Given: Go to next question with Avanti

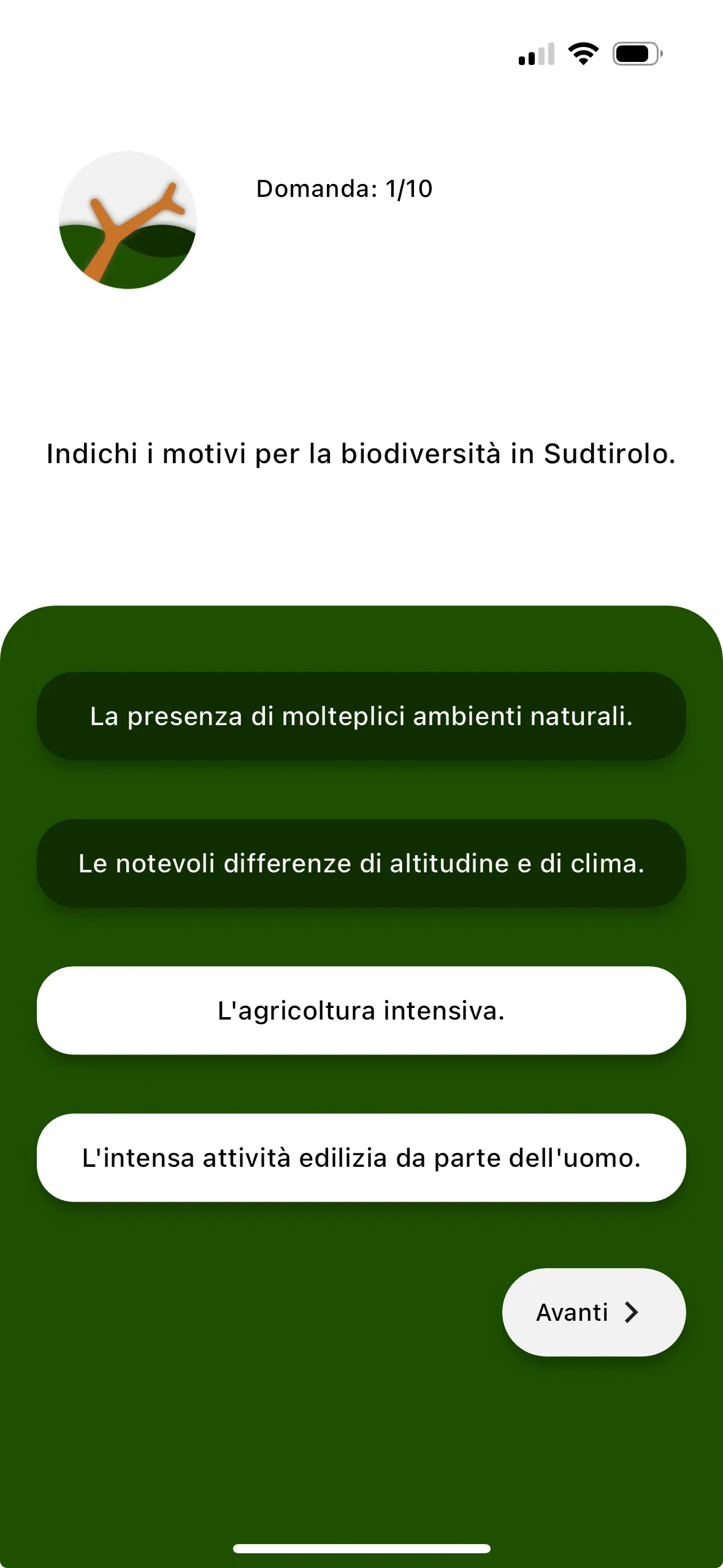Looking at the screenshot, I should (593, 1312).
